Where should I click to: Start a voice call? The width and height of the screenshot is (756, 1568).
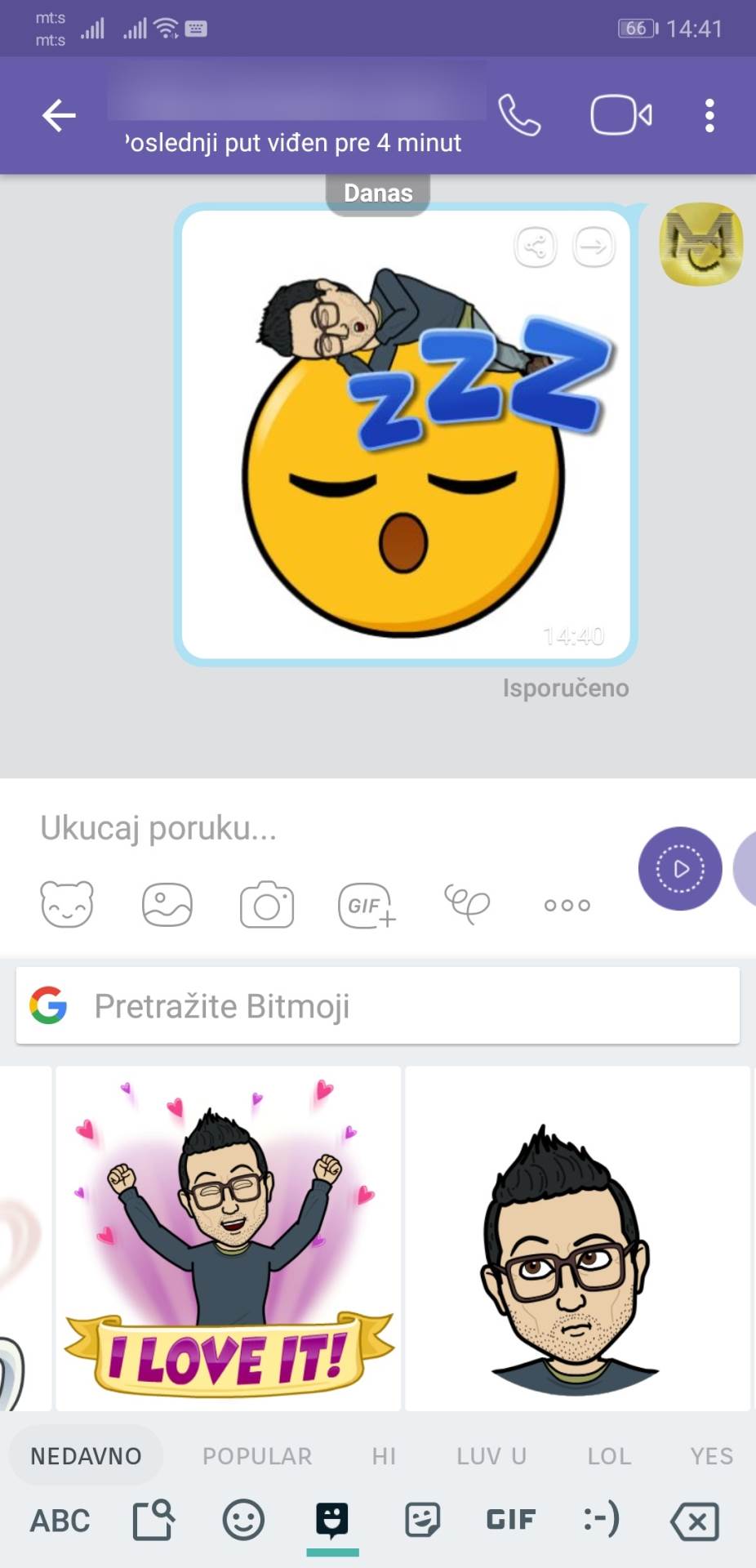click(x=519, y=116)
